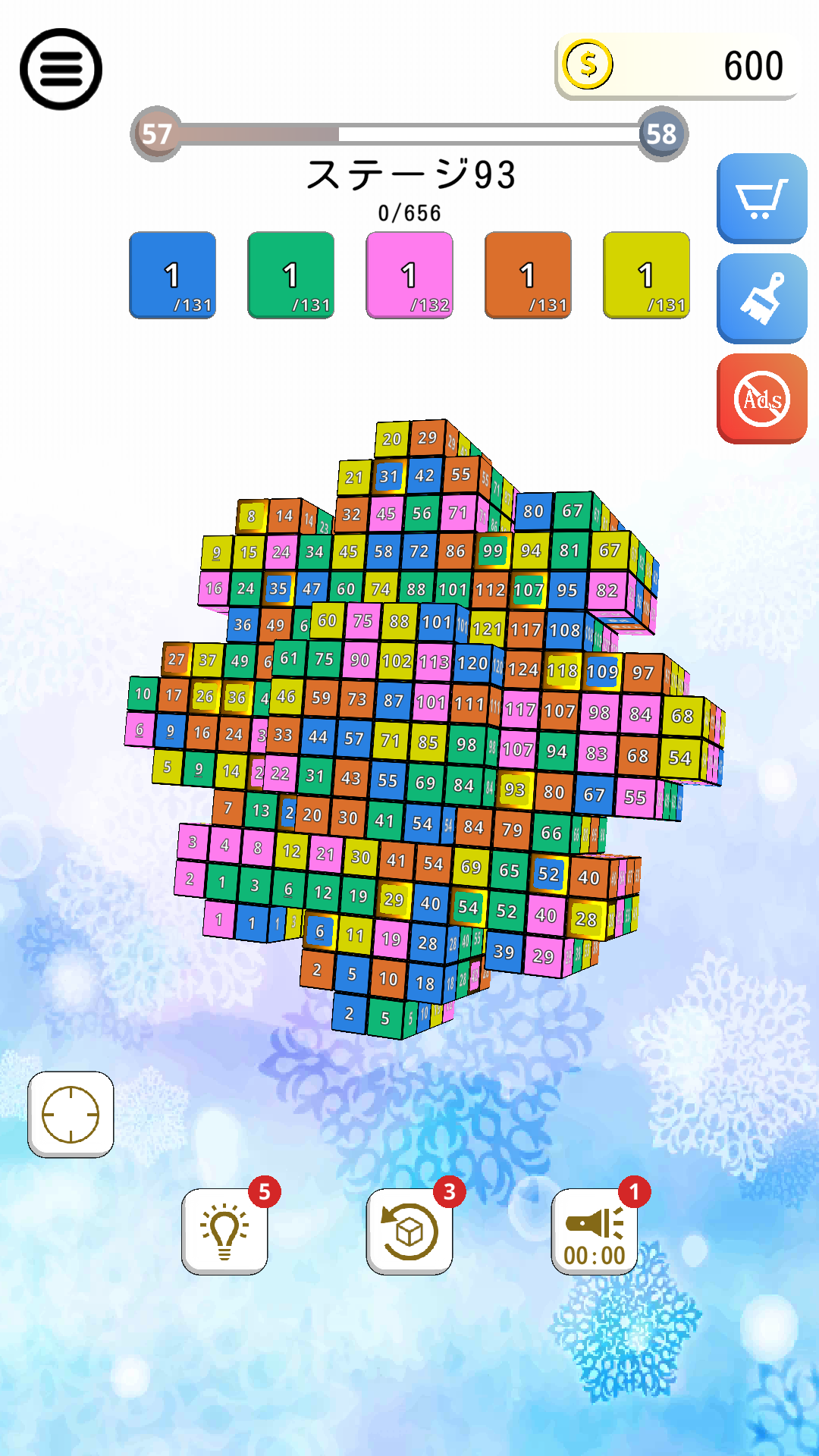Select the blue tile counter showing 1/131
Screen dimensions: 819x1456
[x=172, y=277]
